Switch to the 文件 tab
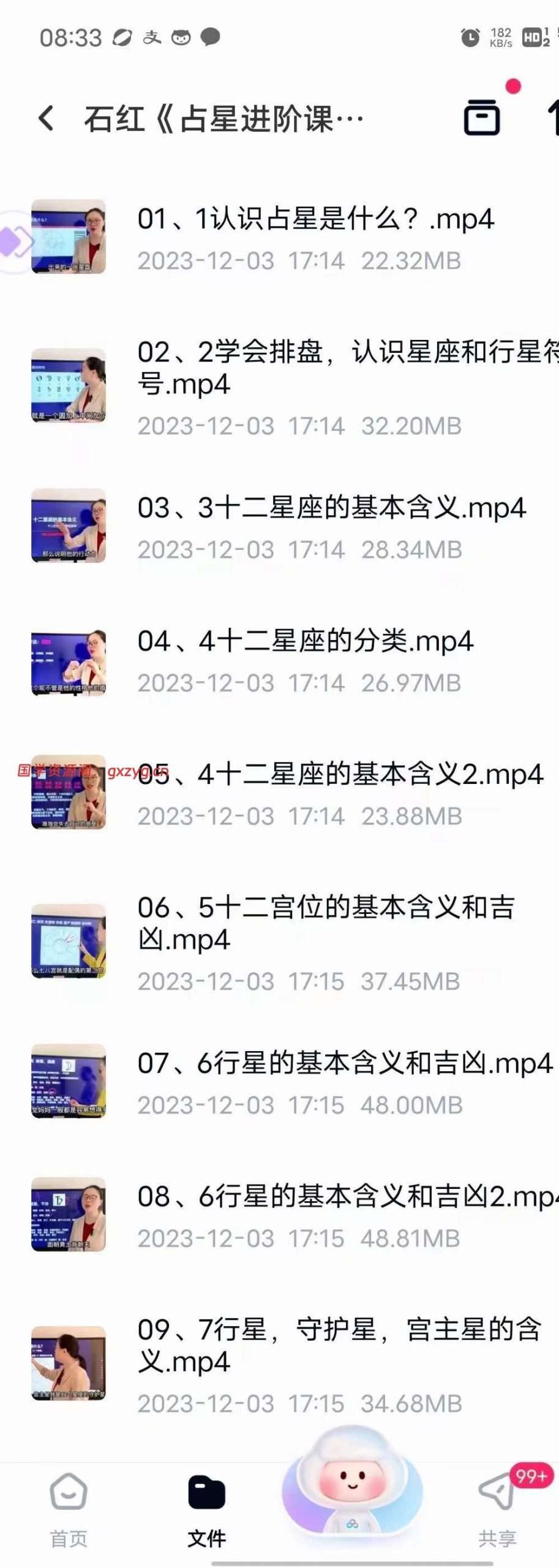The height and width of the screenshot is (1568, 559). [x=206, y=1508]
